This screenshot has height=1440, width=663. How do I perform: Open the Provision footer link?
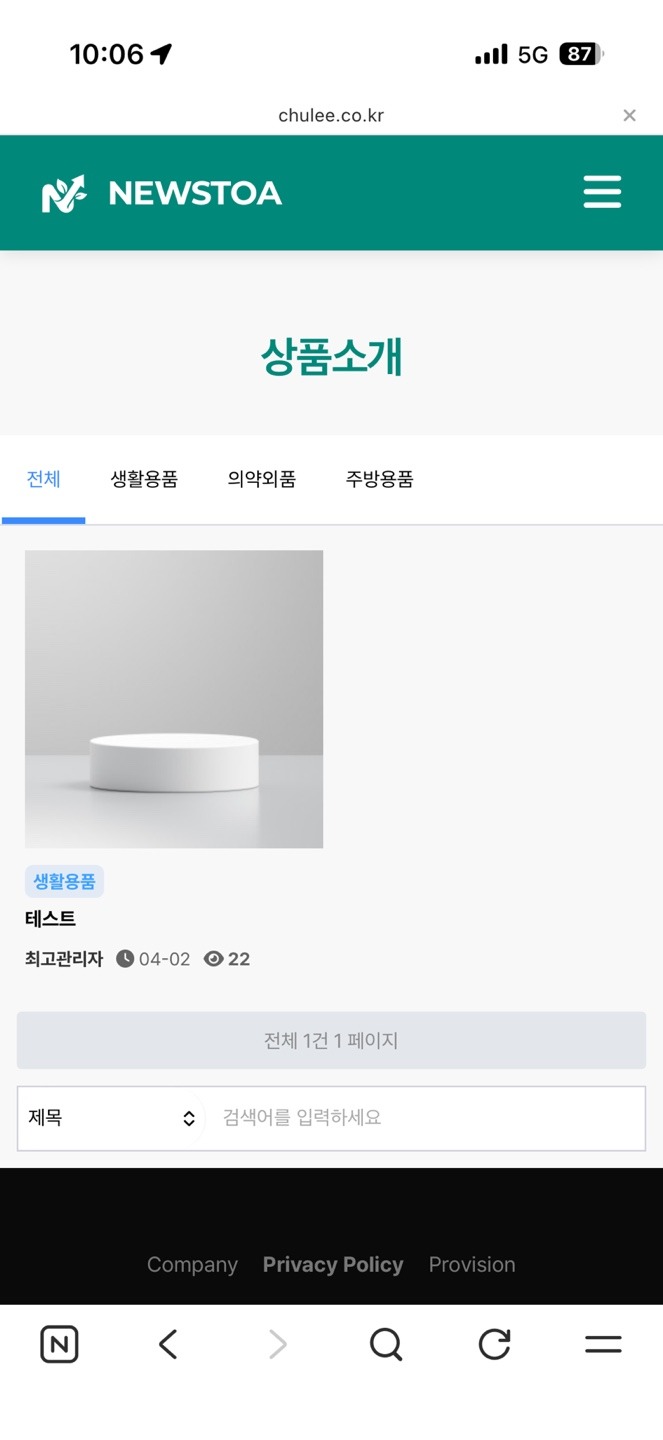472,1265
